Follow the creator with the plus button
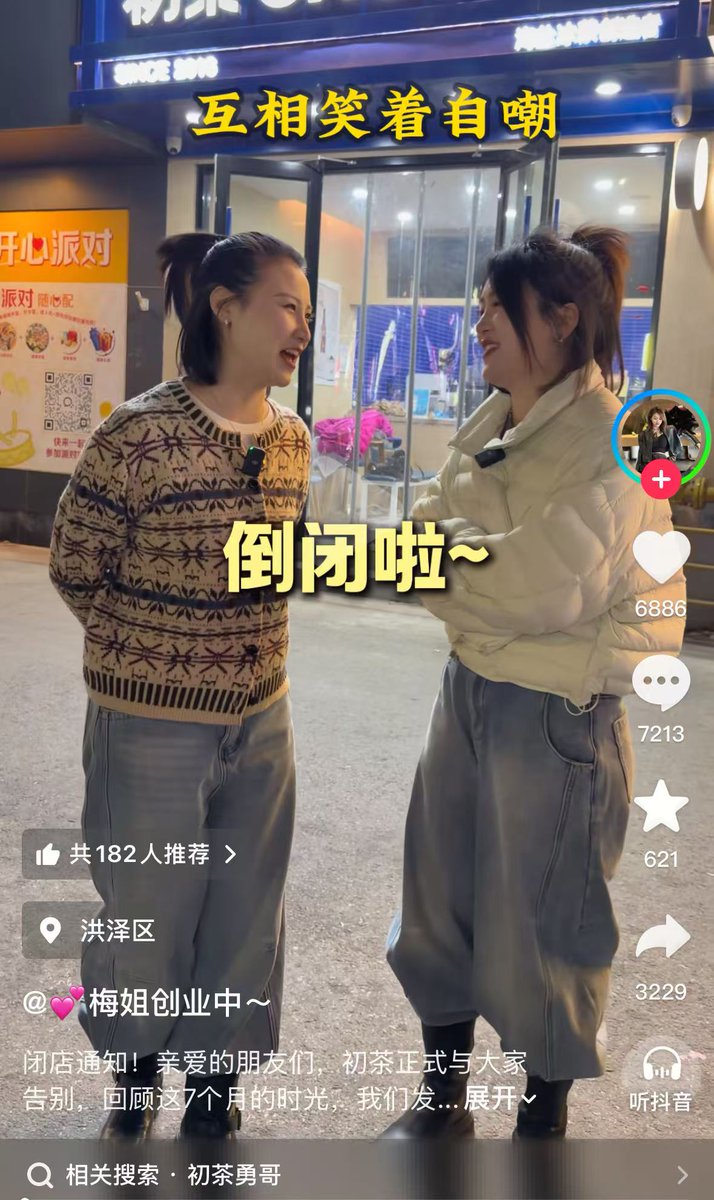Image resolution: width=714 pixels, height=1200 pixels. [660, 481]
